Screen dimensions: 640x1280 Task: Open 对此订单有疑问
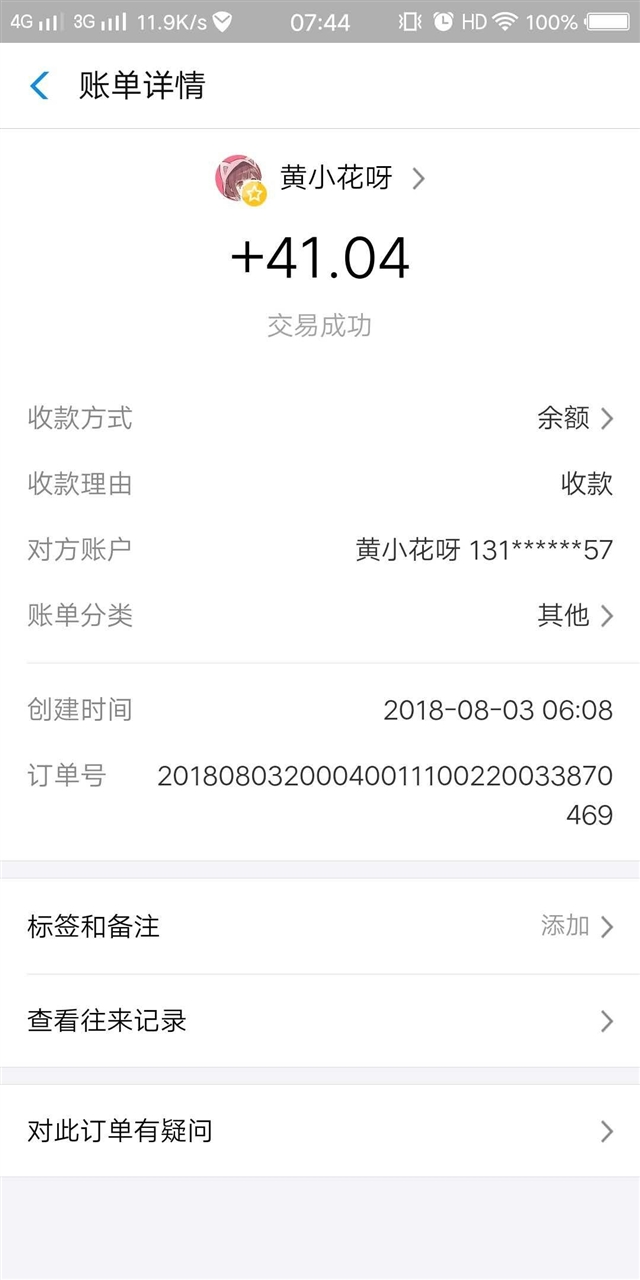coord(320,1131)
